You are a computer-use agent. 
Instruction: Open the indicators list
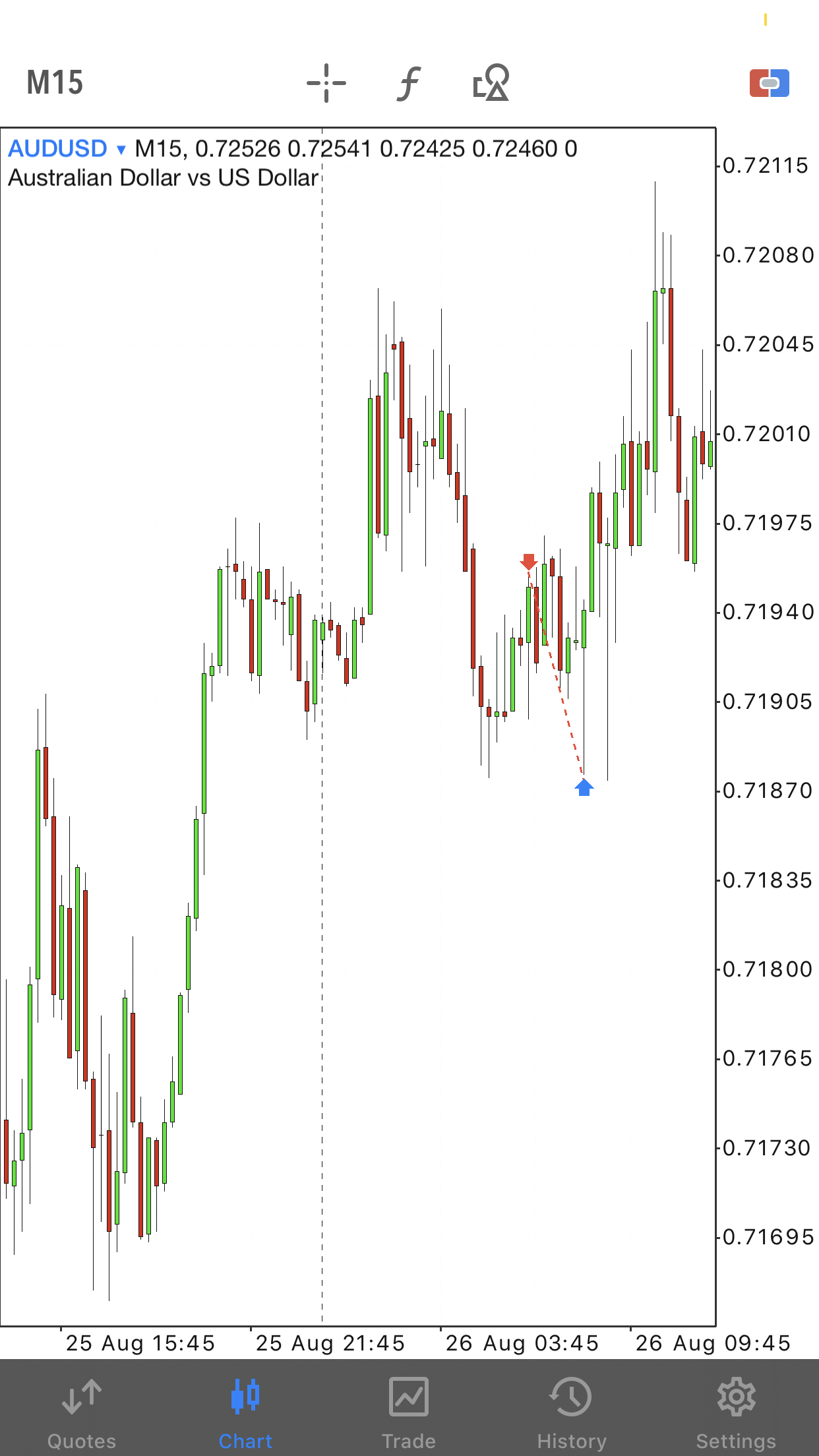tap(409, 83)
